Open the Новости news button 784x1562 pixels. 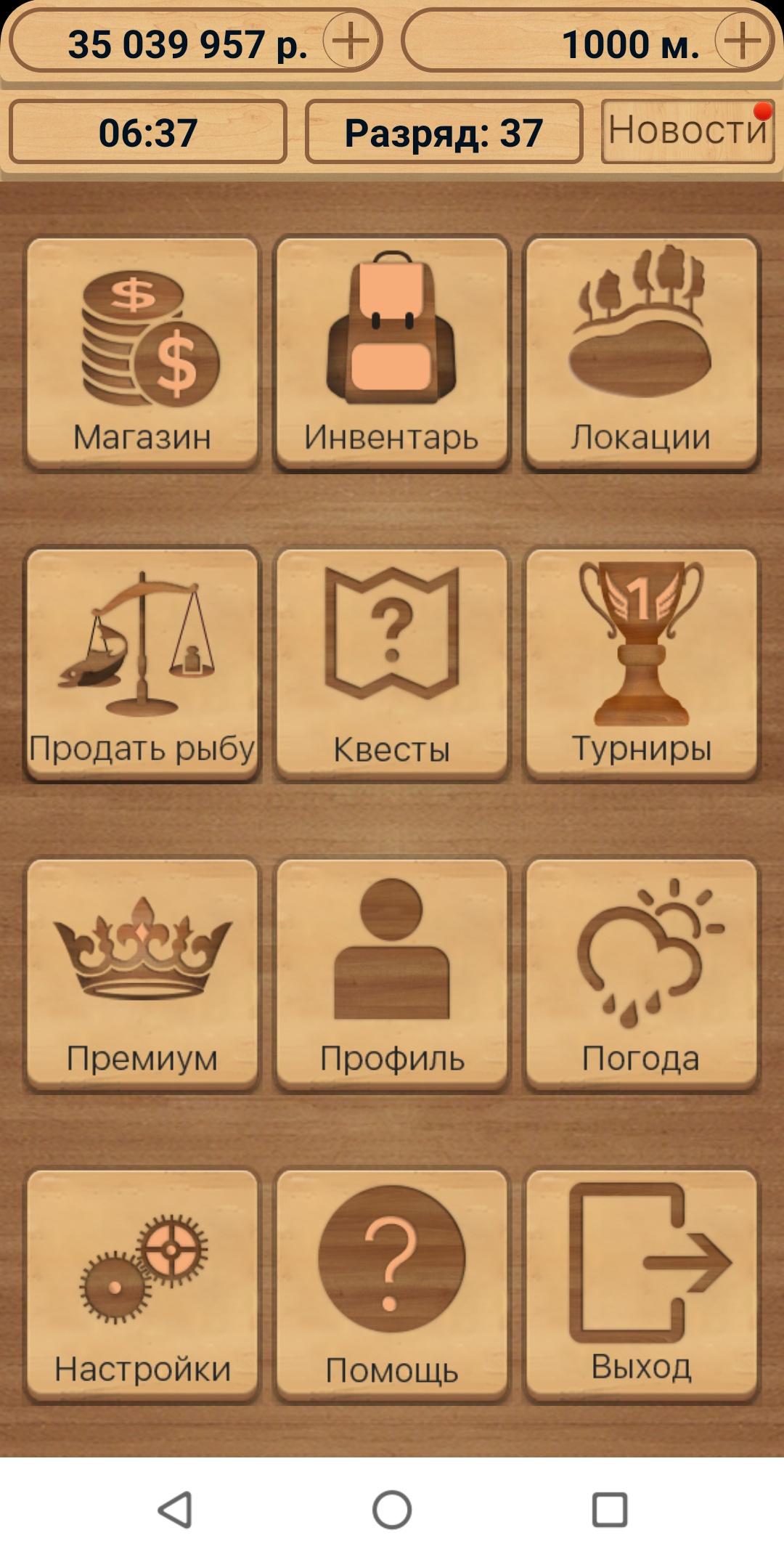click(687, 131)
